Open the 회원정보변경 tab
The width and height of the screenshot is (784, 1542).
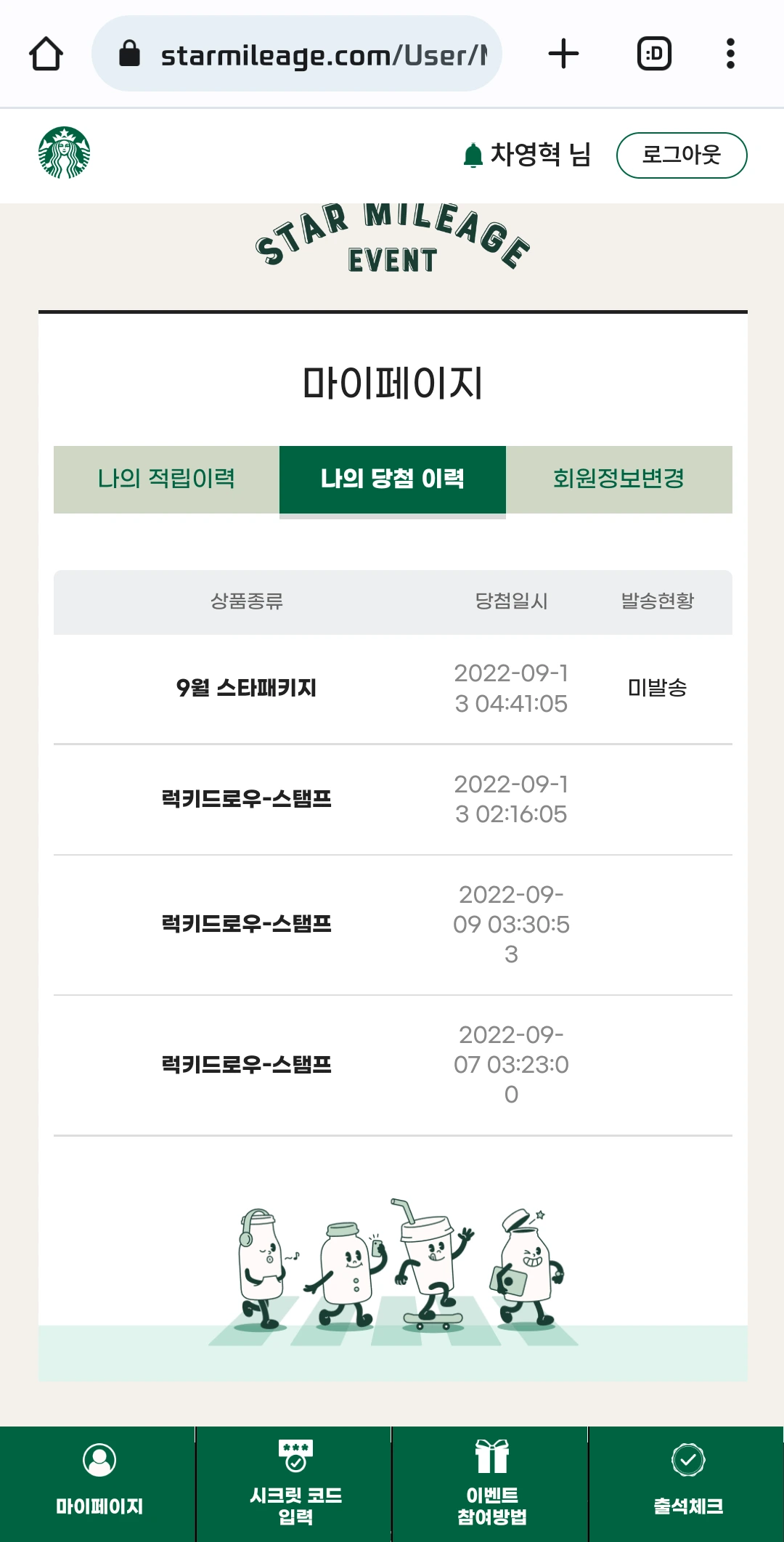click(618, 479)
